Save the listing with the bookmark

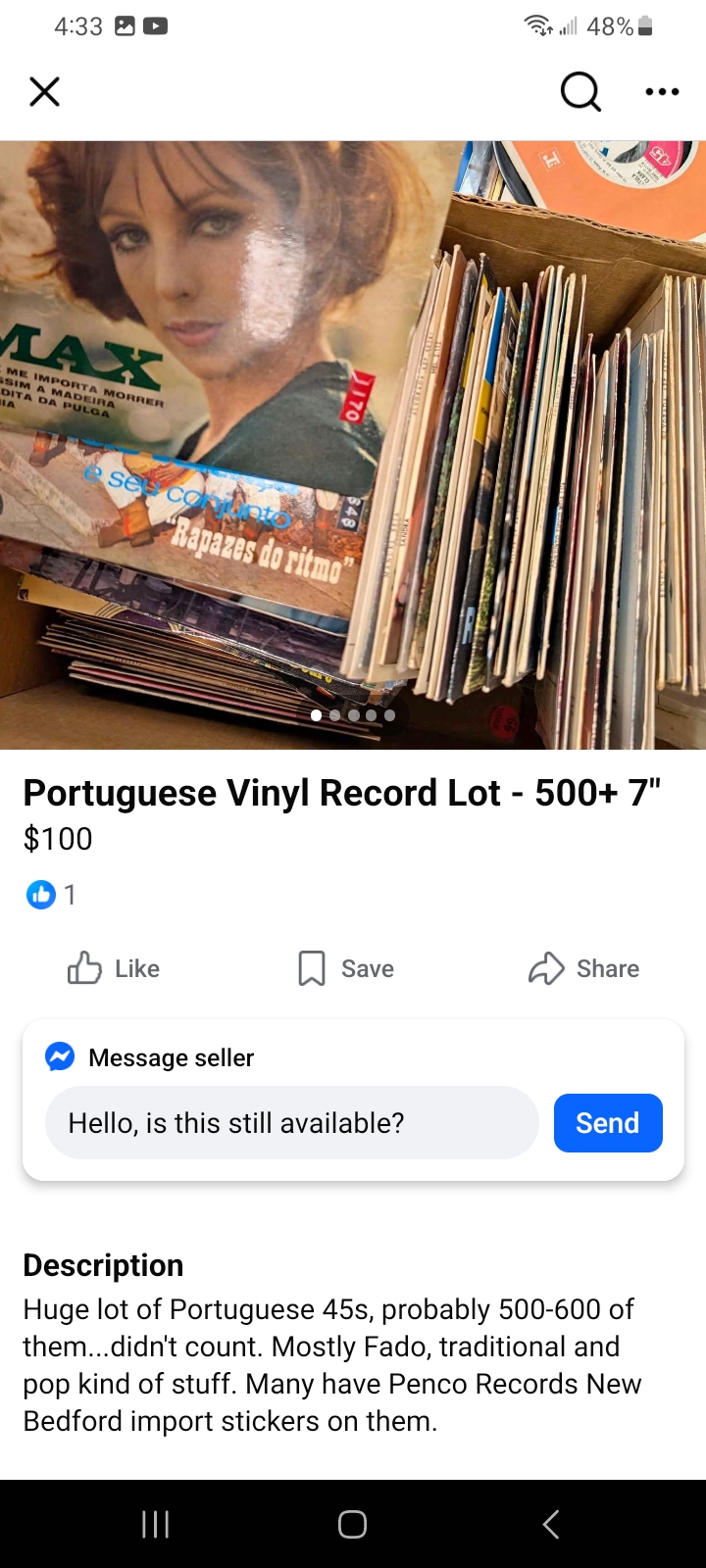click(x=345, y=968)
